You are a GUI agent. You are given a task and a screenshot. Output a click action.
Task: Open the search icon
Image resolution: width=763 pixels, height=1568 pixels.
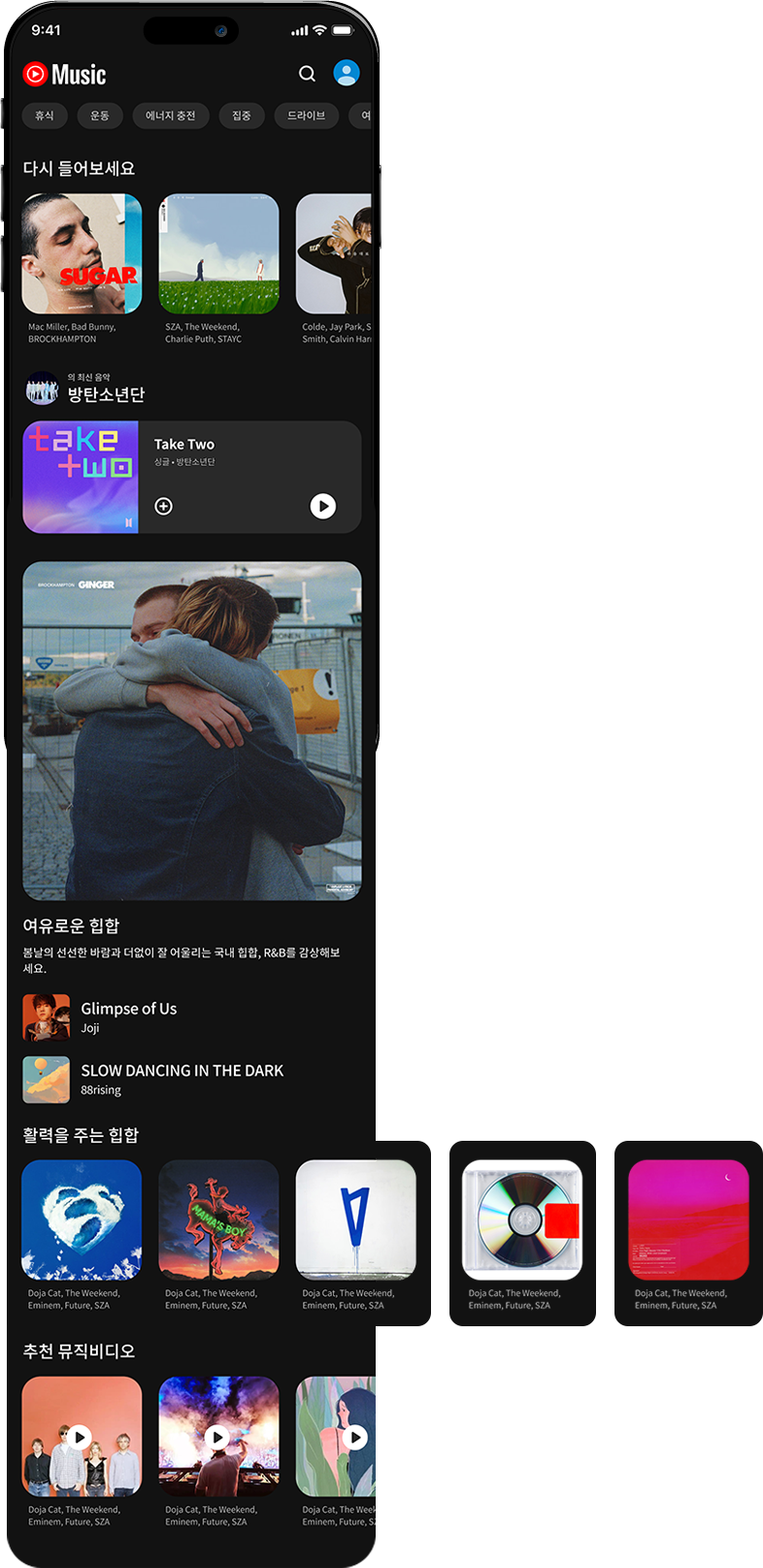point(307,74)
